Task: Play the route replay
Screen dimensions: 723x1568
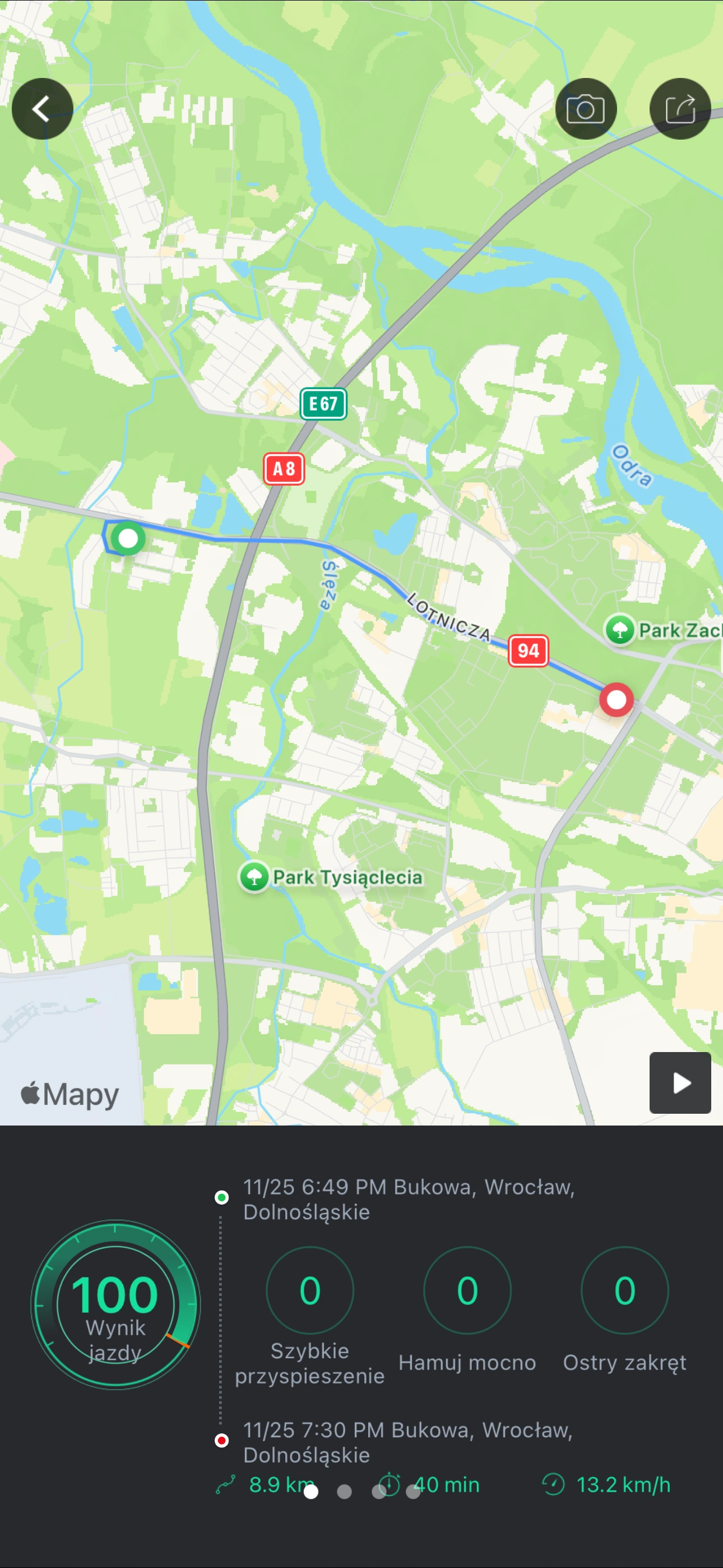Action: pyautogui.click(x=680, y=1083)
